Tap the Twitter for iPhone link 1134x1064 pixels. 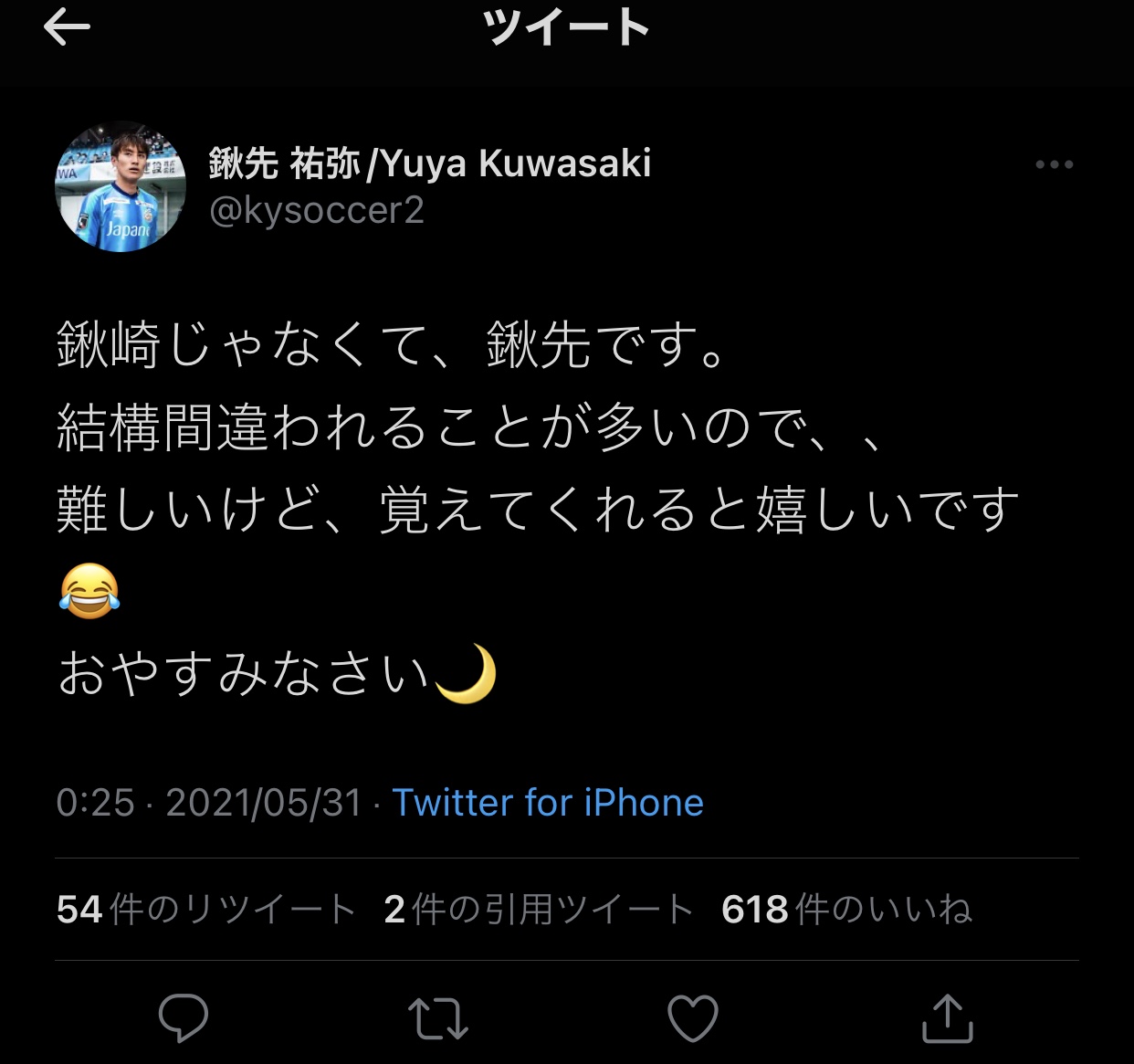548,803
